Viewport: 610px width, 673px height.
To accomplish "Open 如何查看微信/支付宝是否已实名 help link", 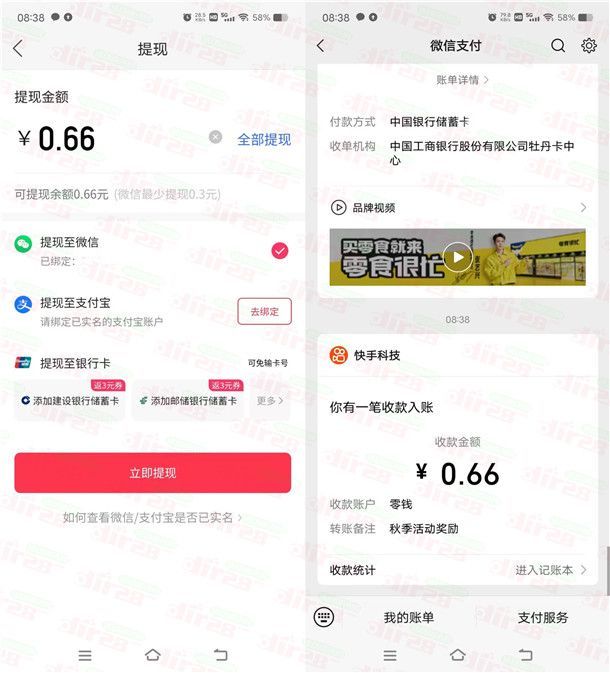I will tap(152, 518).
